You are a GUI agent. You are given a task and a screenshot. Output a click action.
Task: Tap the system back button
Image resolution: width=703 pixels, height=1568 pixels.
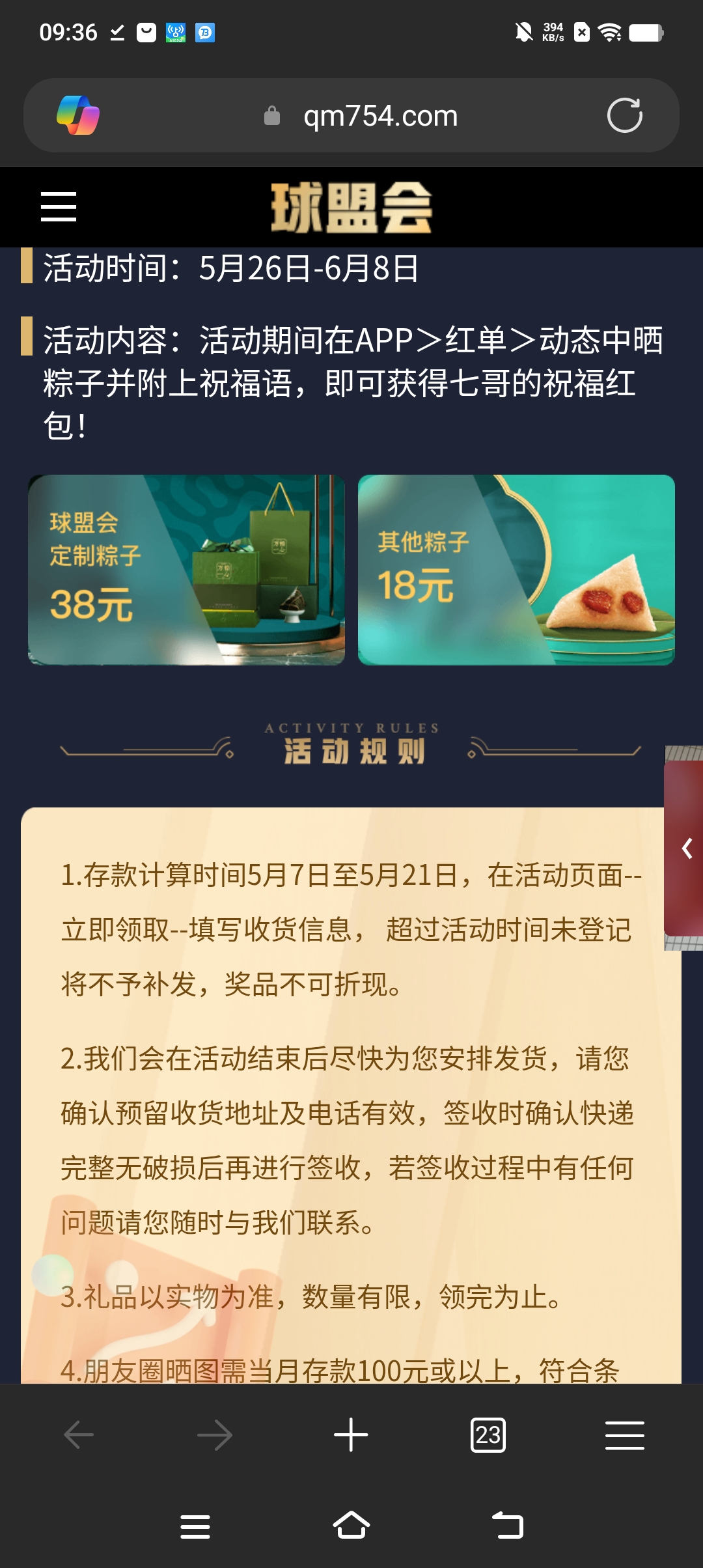508,1526
